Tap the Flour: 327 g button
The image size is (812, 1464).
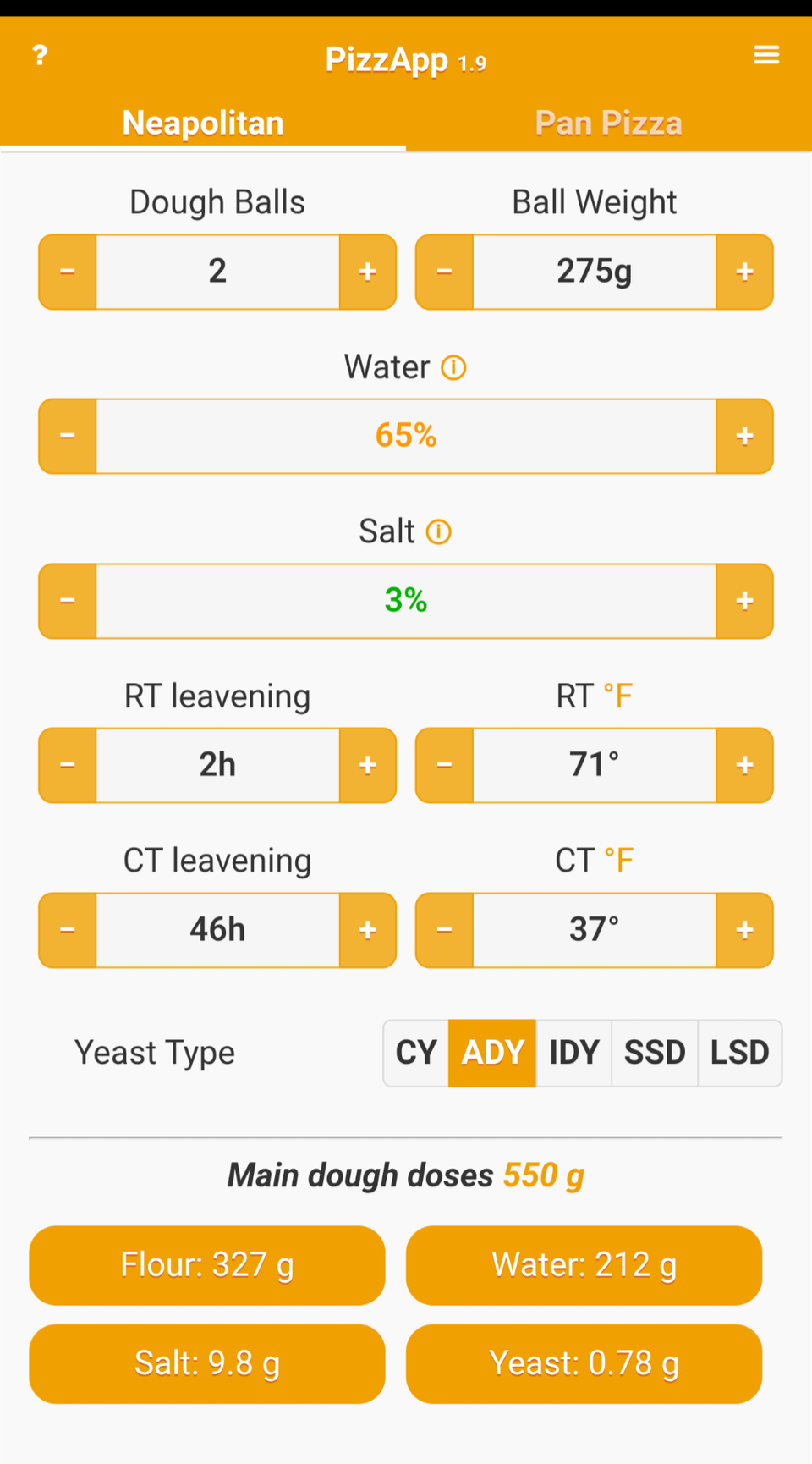207,1265
